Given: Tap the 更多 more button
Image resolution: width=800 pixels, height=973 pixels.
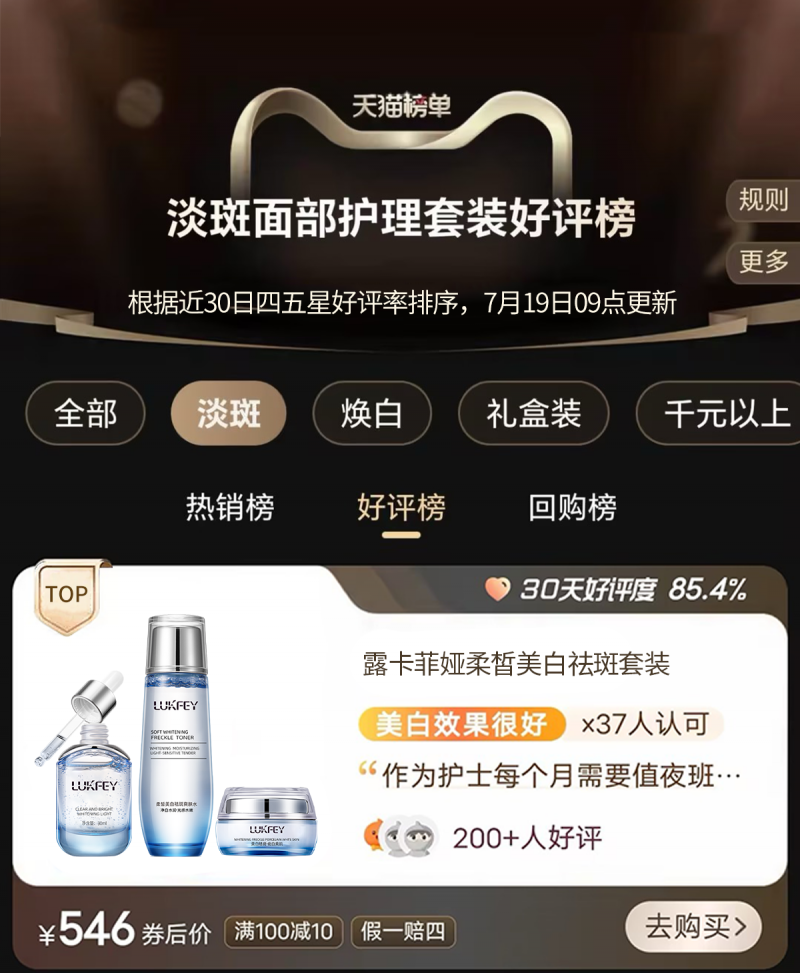Looking at the screenshot, I should coord(764,262).
